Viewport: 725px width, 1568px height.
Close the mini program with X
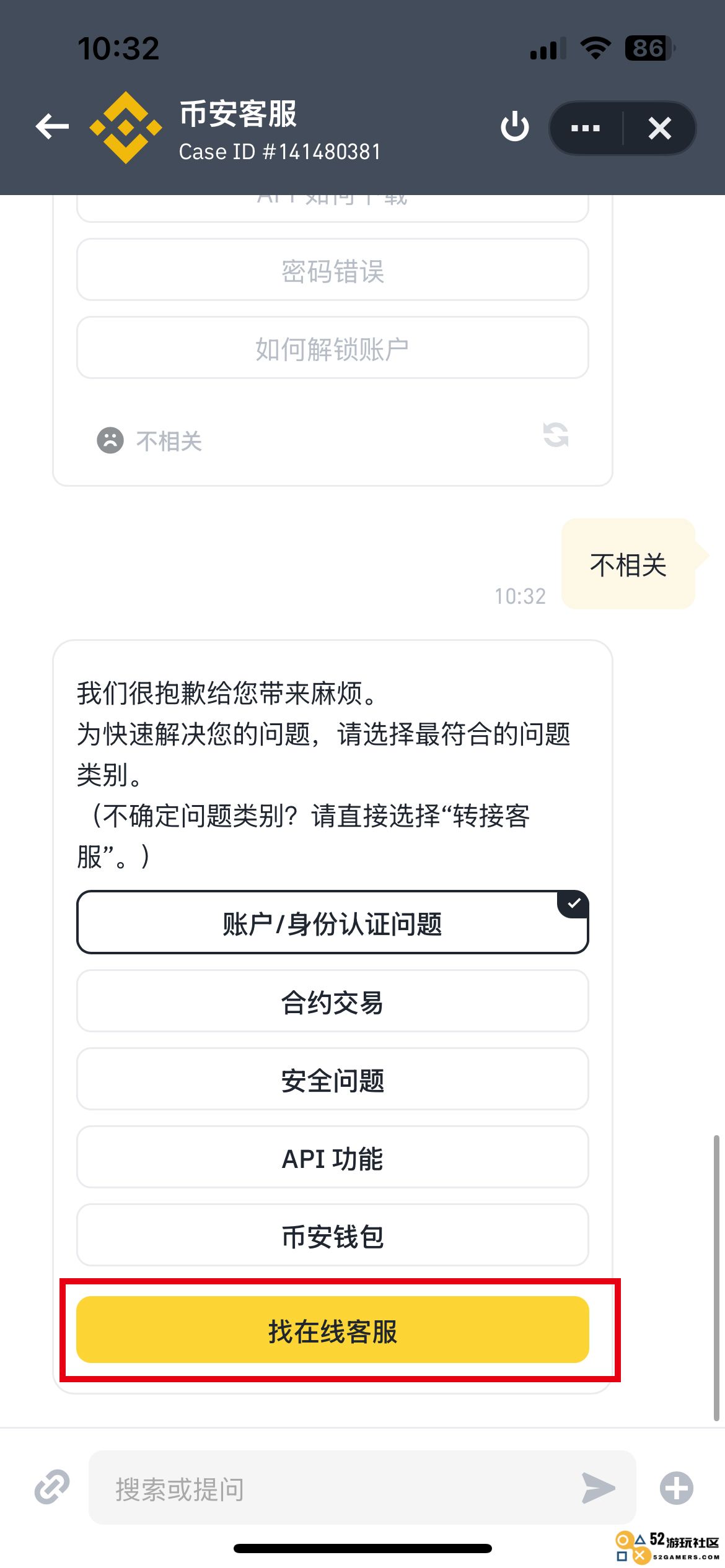coord(659,128)
